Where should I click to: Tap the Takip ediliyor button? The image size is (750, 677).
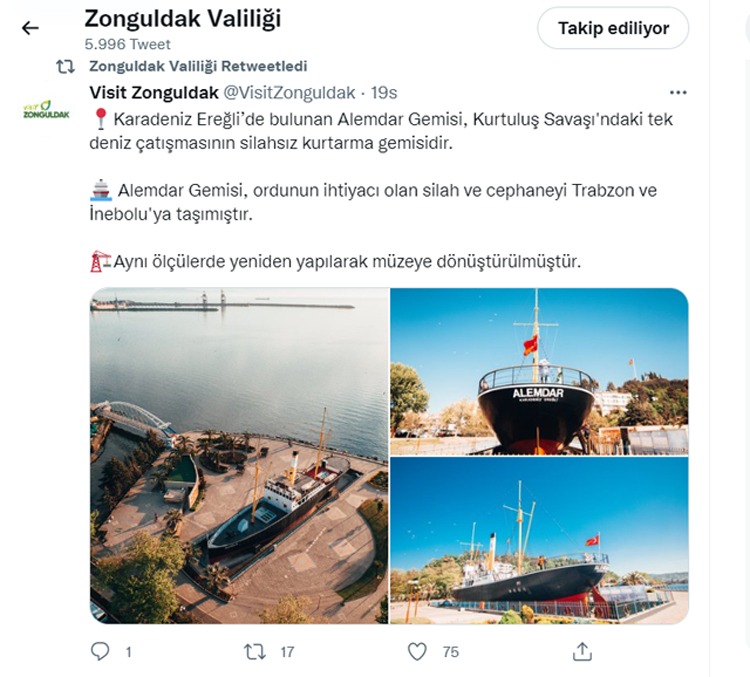click(613, 29)
